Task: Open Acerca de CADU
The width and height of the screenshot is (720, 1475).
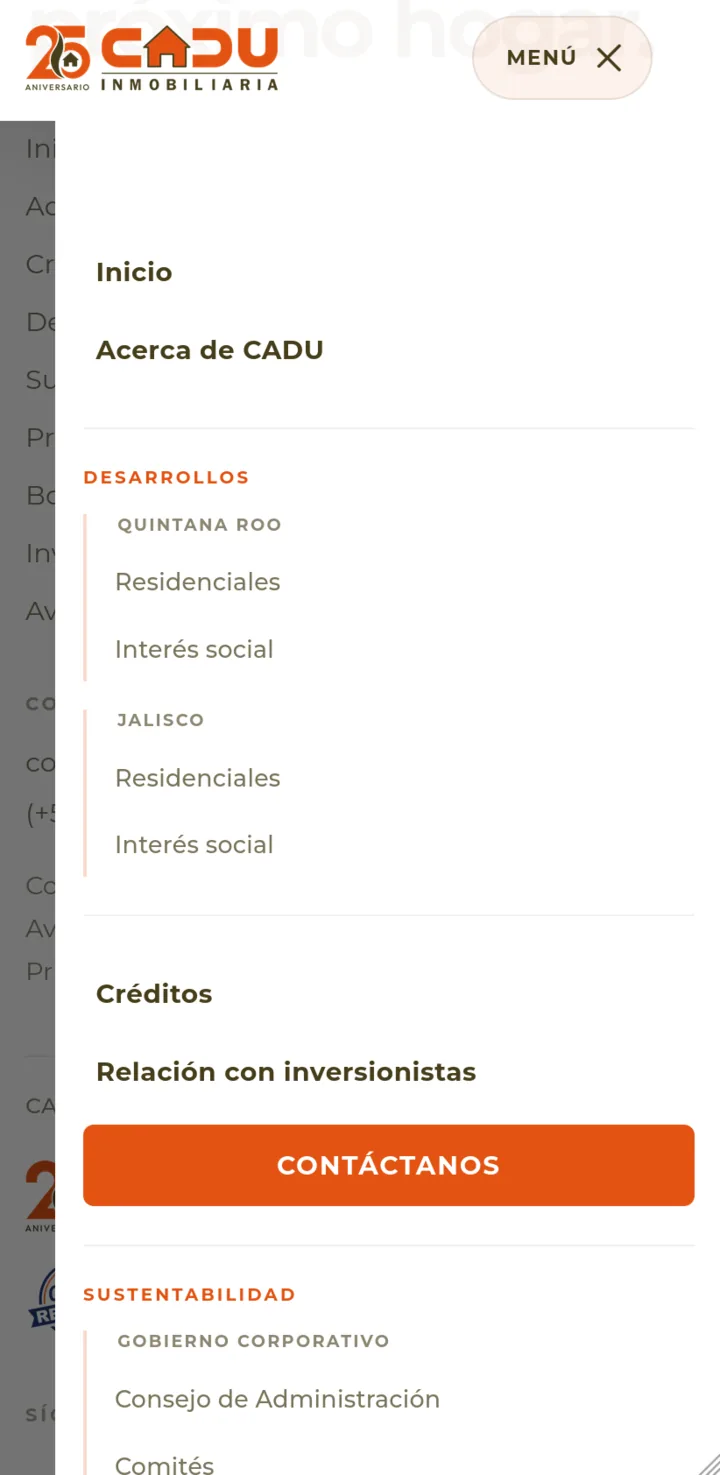Action: point(210,350)
